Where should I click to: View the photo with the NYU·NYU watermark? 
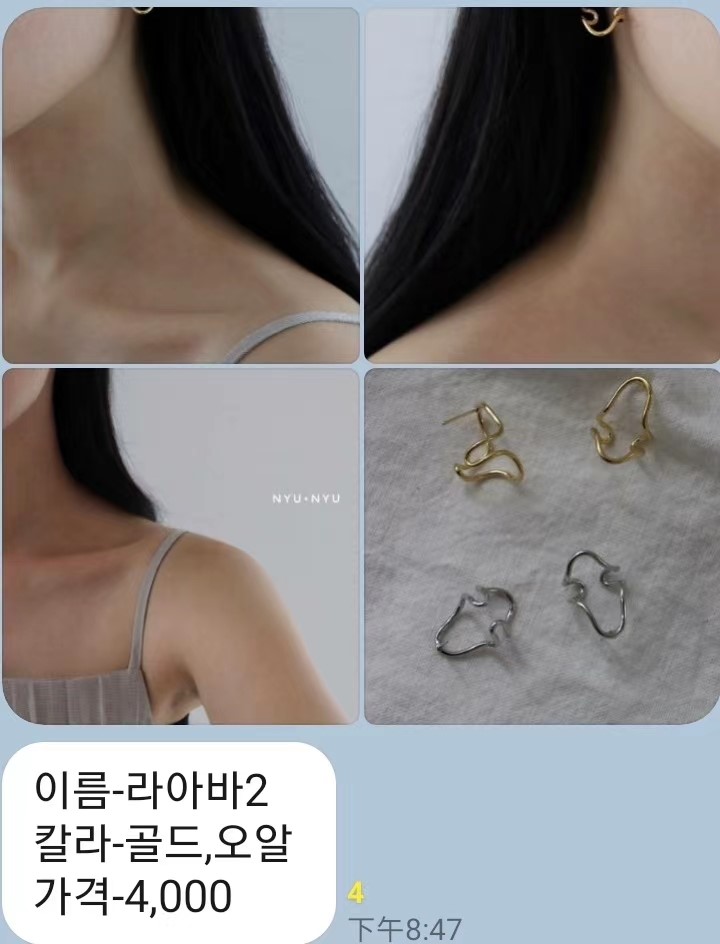pyautogui.click(x=180, y=546)
